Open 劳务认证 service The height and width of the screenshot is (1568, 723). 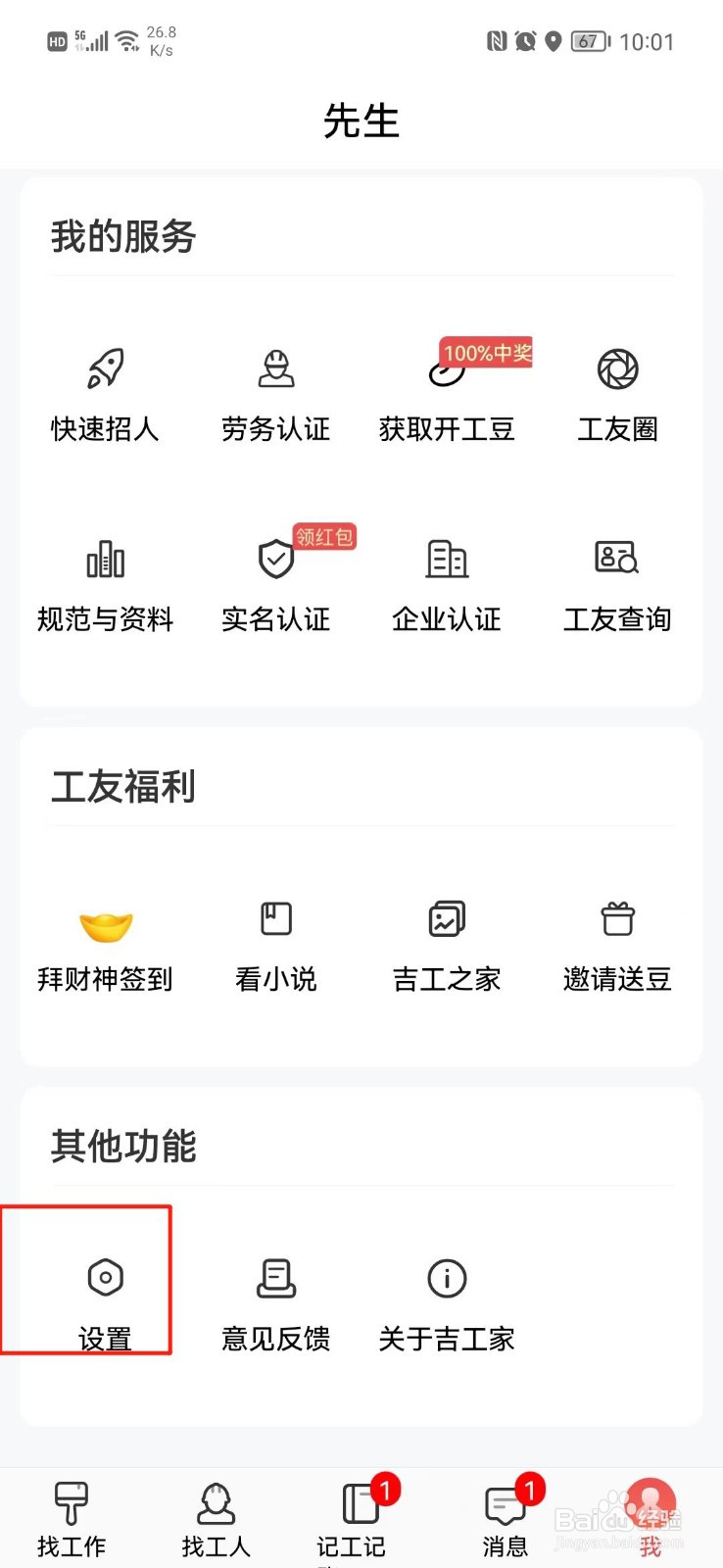[x=275, y=393]
